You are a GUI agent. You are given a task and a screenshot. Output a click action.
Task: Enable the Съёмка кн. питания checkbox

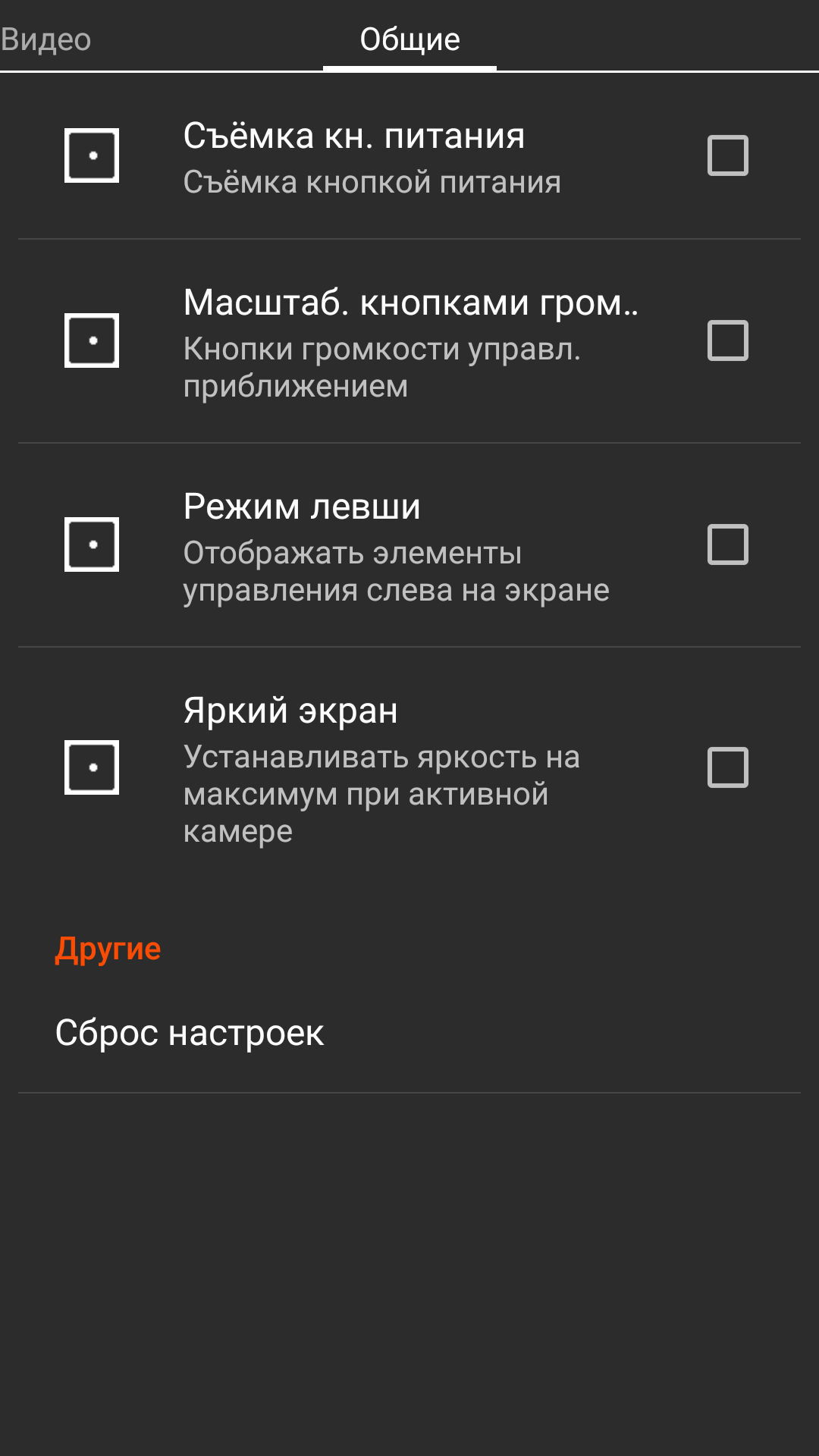[727, 155]
